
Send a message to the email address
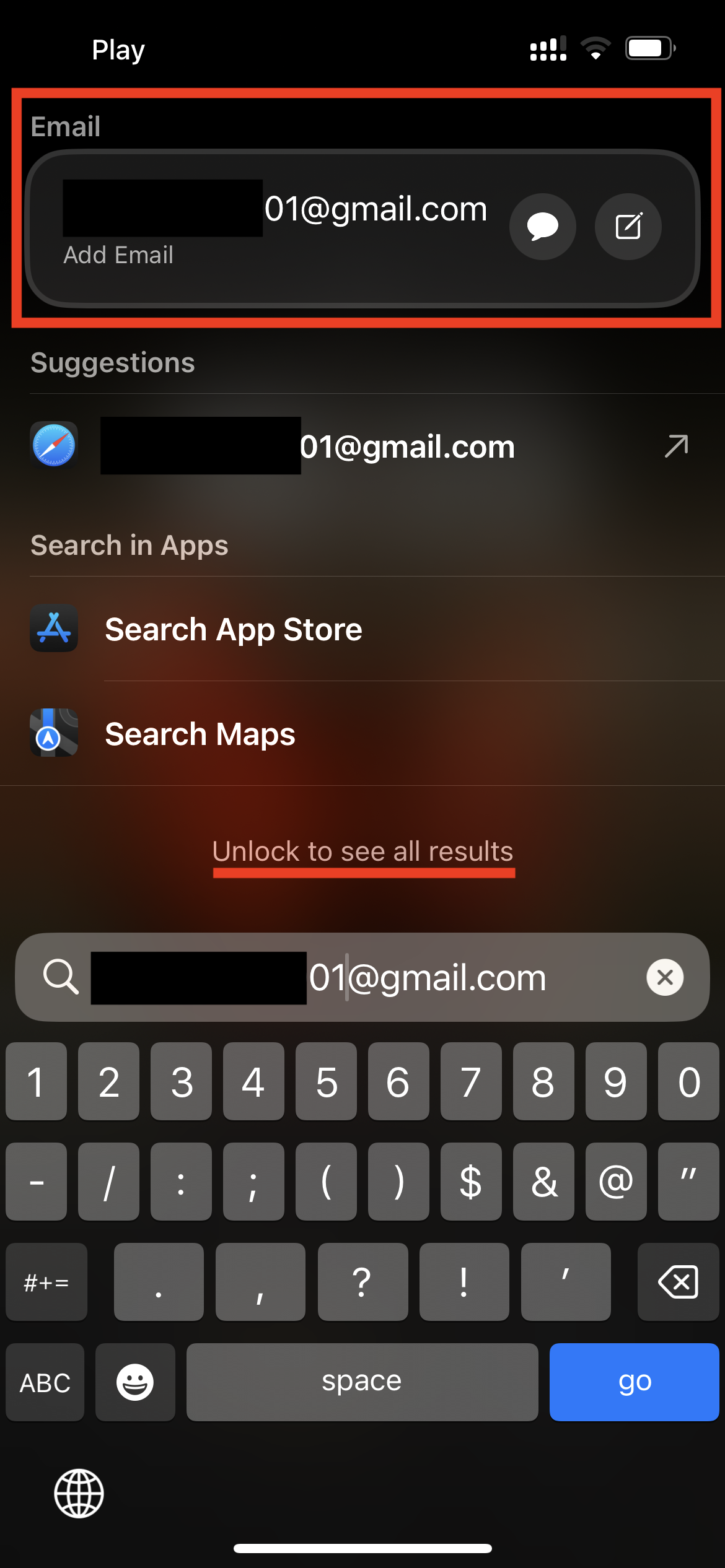(x=542, y=227)
